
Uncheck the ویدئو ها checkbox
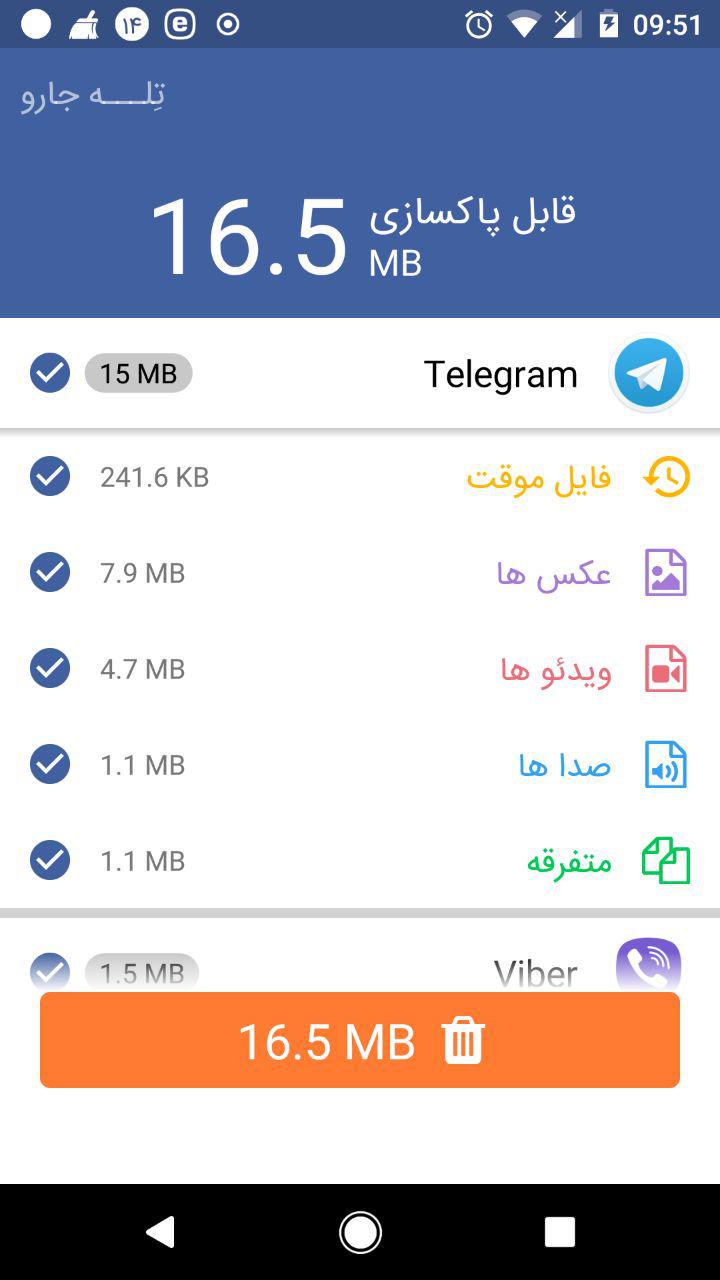point(50,668)
